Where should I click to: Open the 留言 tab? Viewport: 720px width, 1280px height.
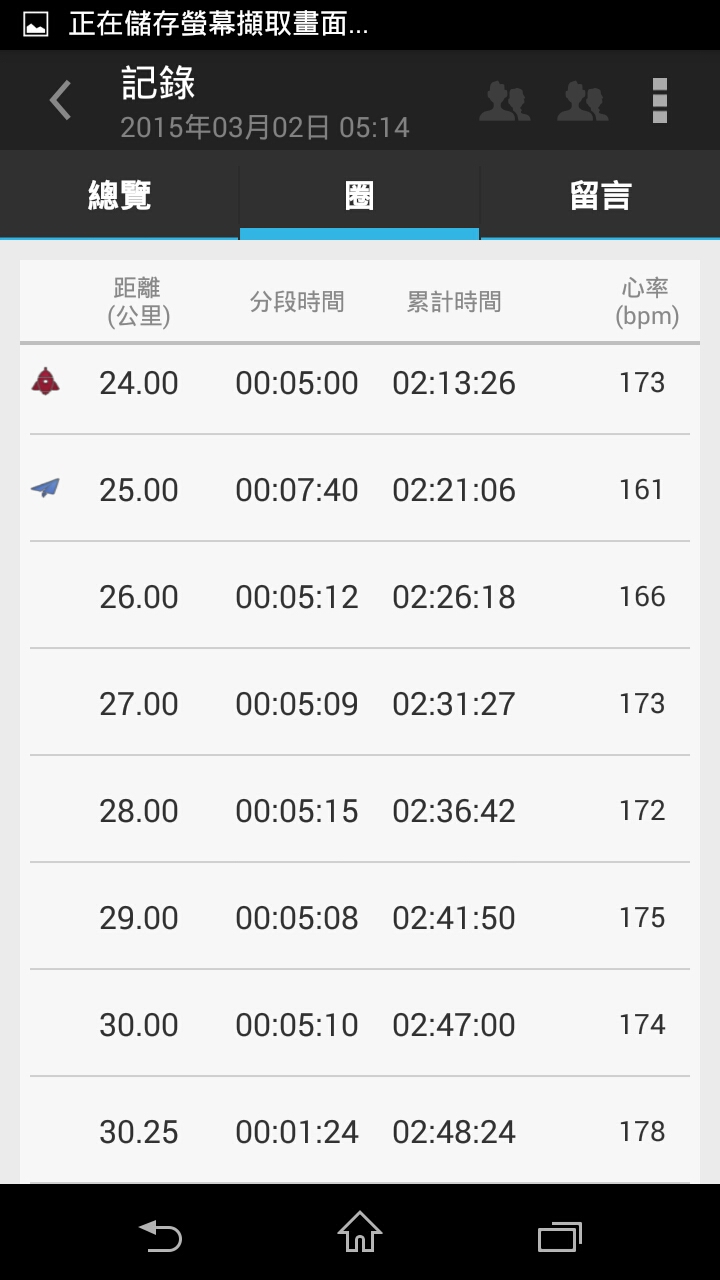(600, 195)
